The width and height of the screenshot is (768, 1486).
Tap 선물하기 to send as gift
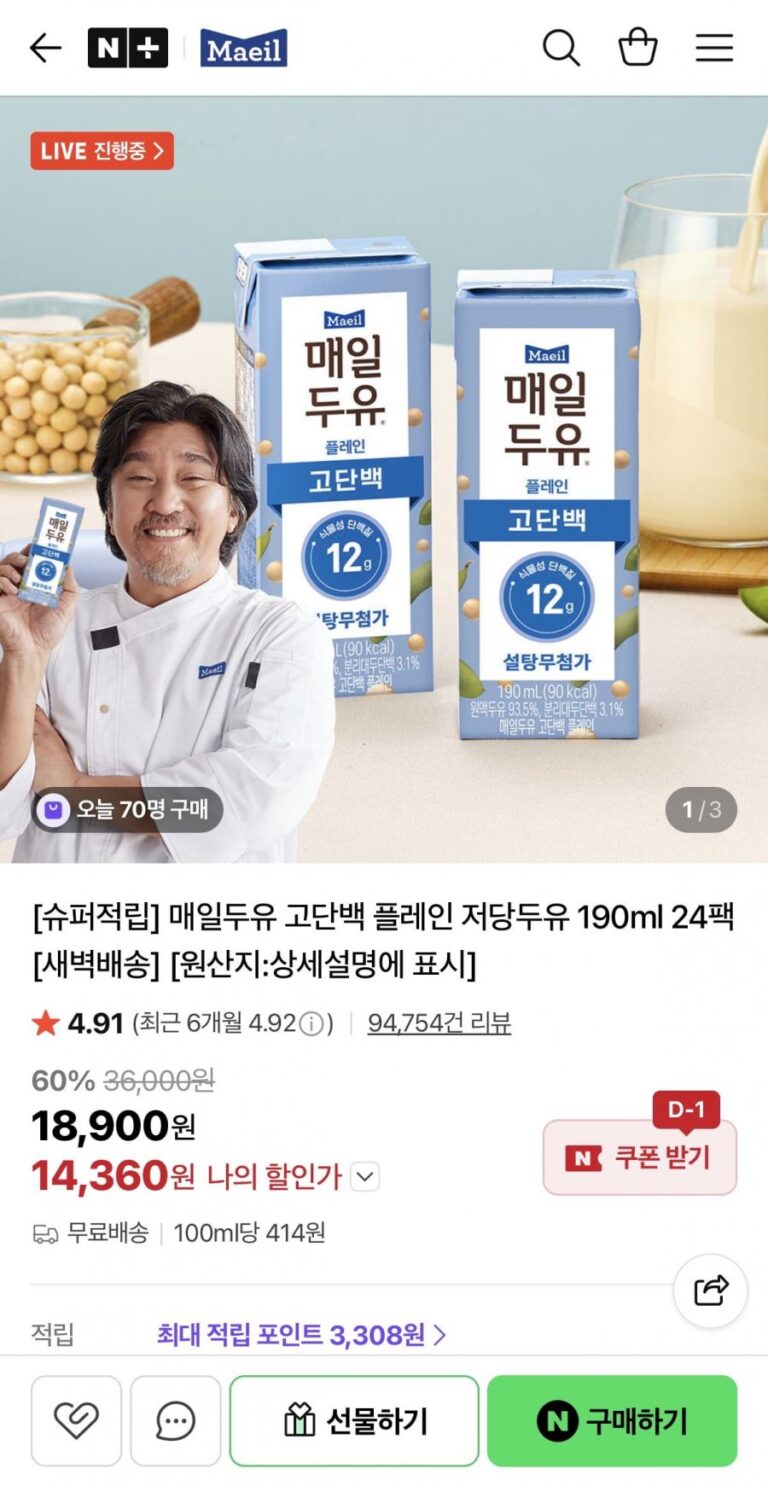[354, 1420]
